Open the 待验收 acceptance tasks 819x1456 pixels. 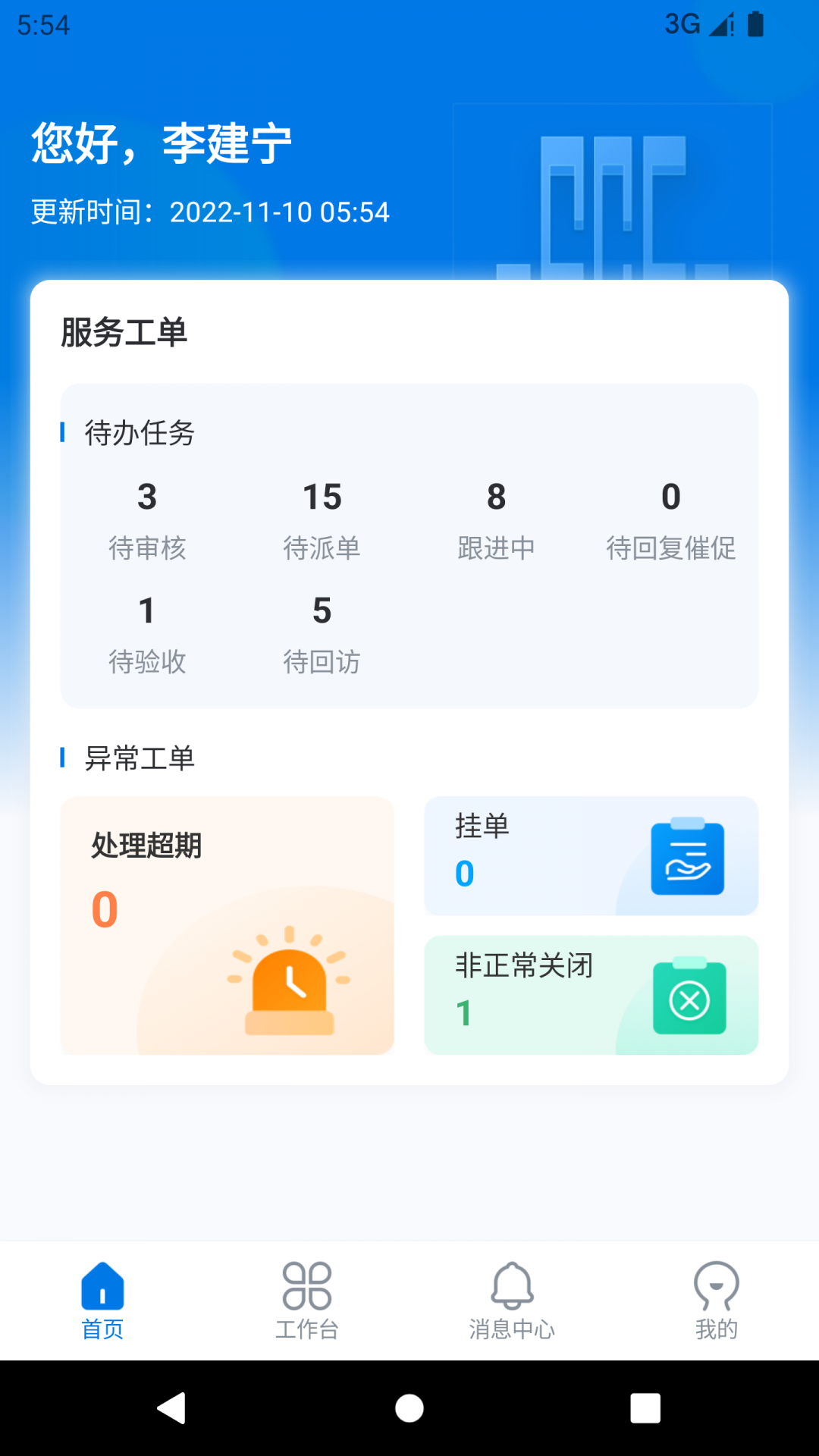click(x=147, y=634)
